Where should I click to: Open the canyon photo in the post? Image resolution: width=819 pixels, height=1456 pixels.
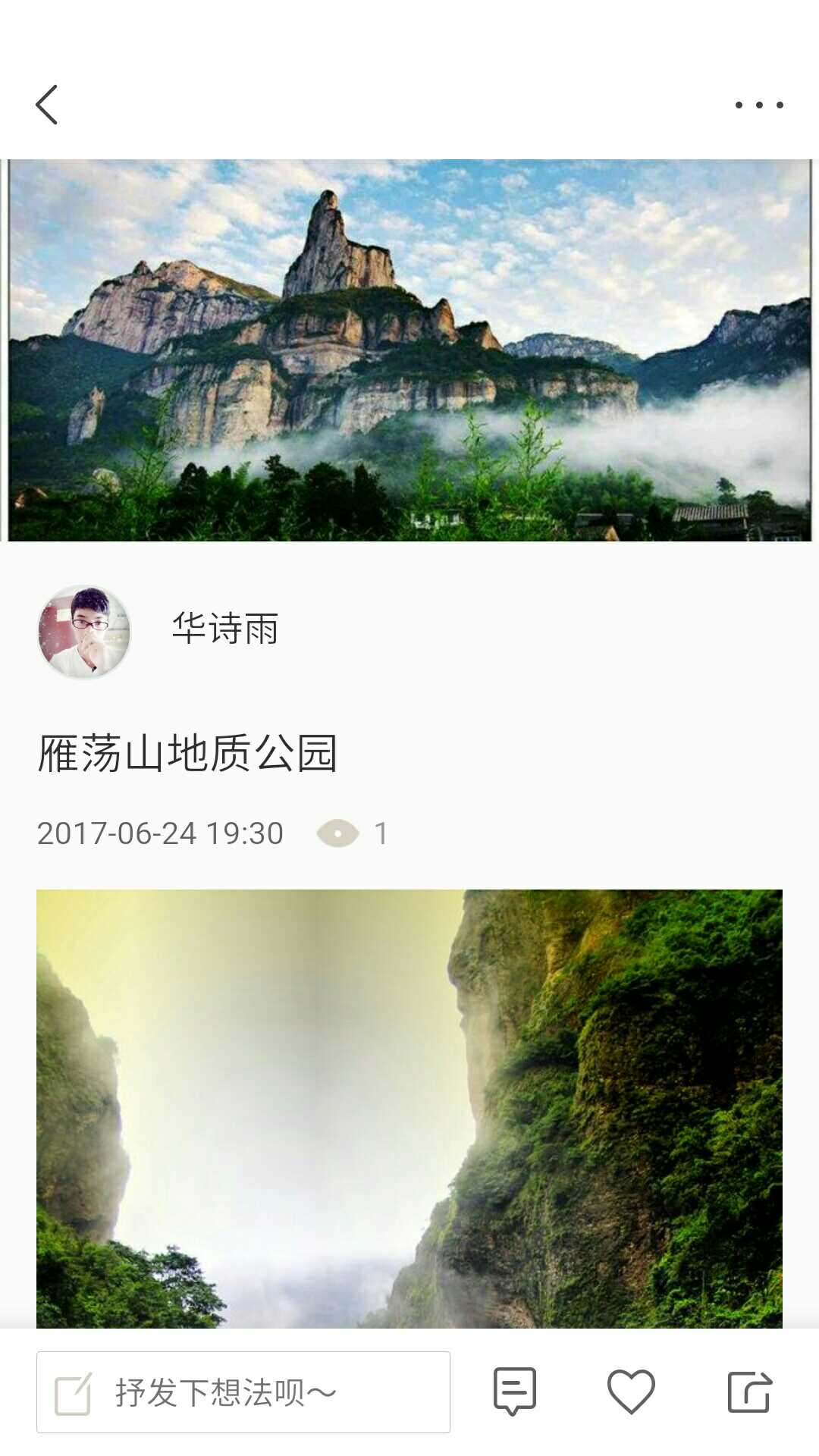[x=409, y=1107]
